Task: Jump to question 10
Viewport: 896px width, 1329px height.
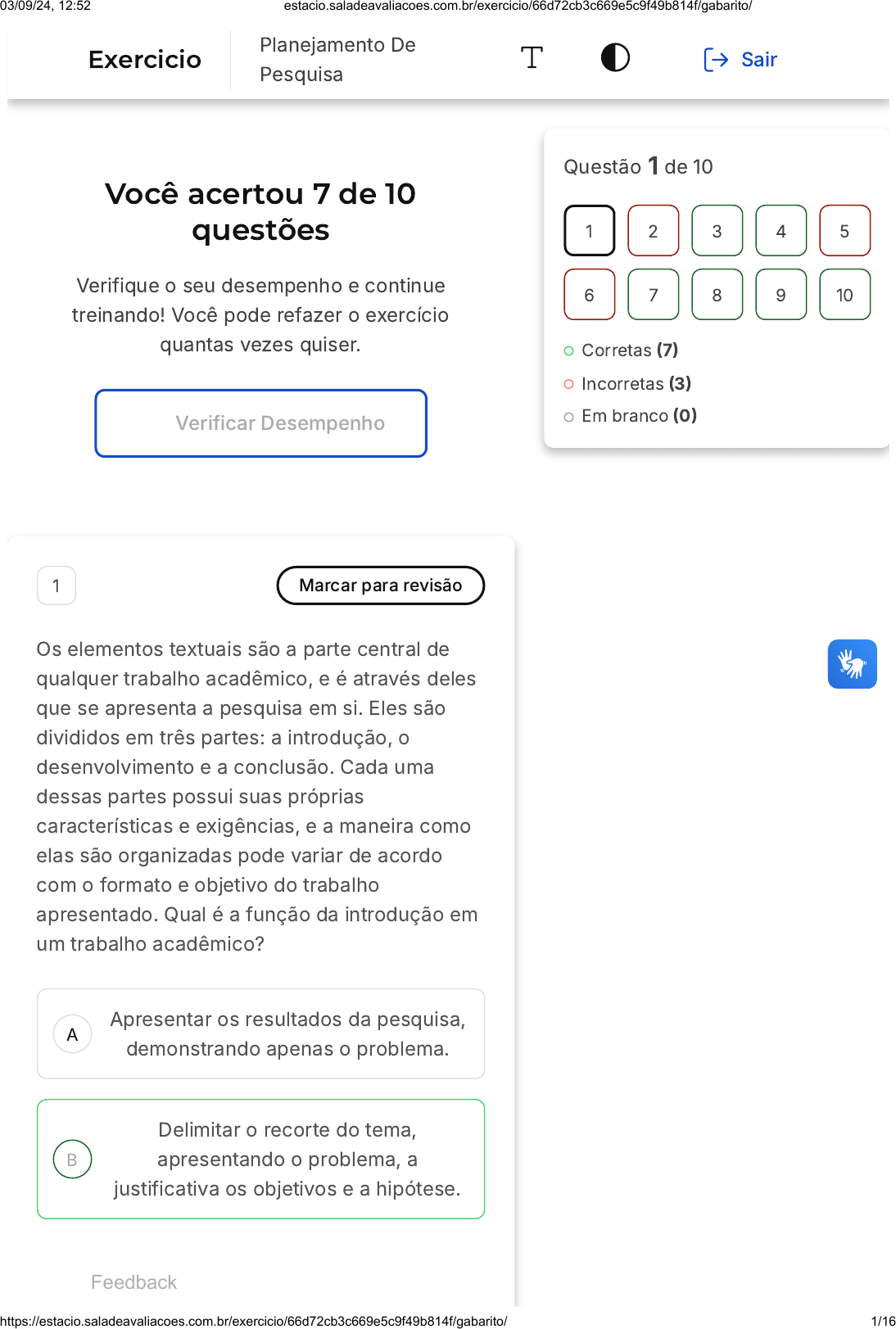Action: click(x=844, y=295)
